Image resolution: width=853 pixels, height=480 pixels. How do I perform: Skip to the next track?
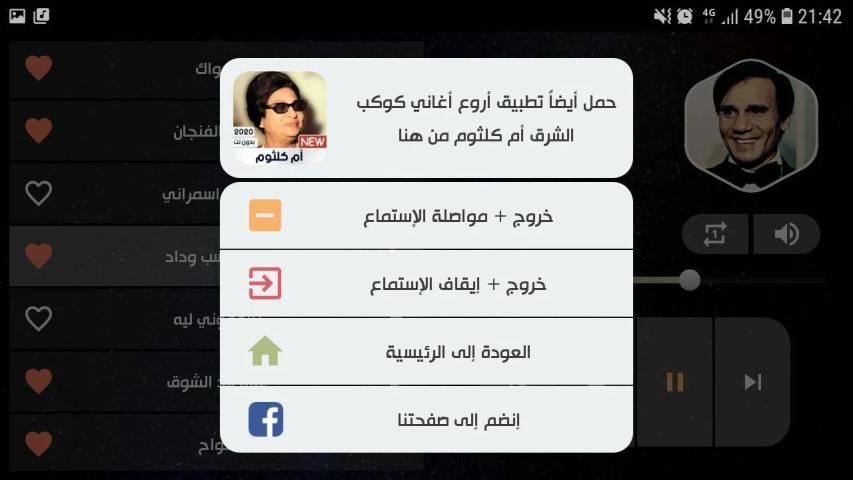coord(752,381)
